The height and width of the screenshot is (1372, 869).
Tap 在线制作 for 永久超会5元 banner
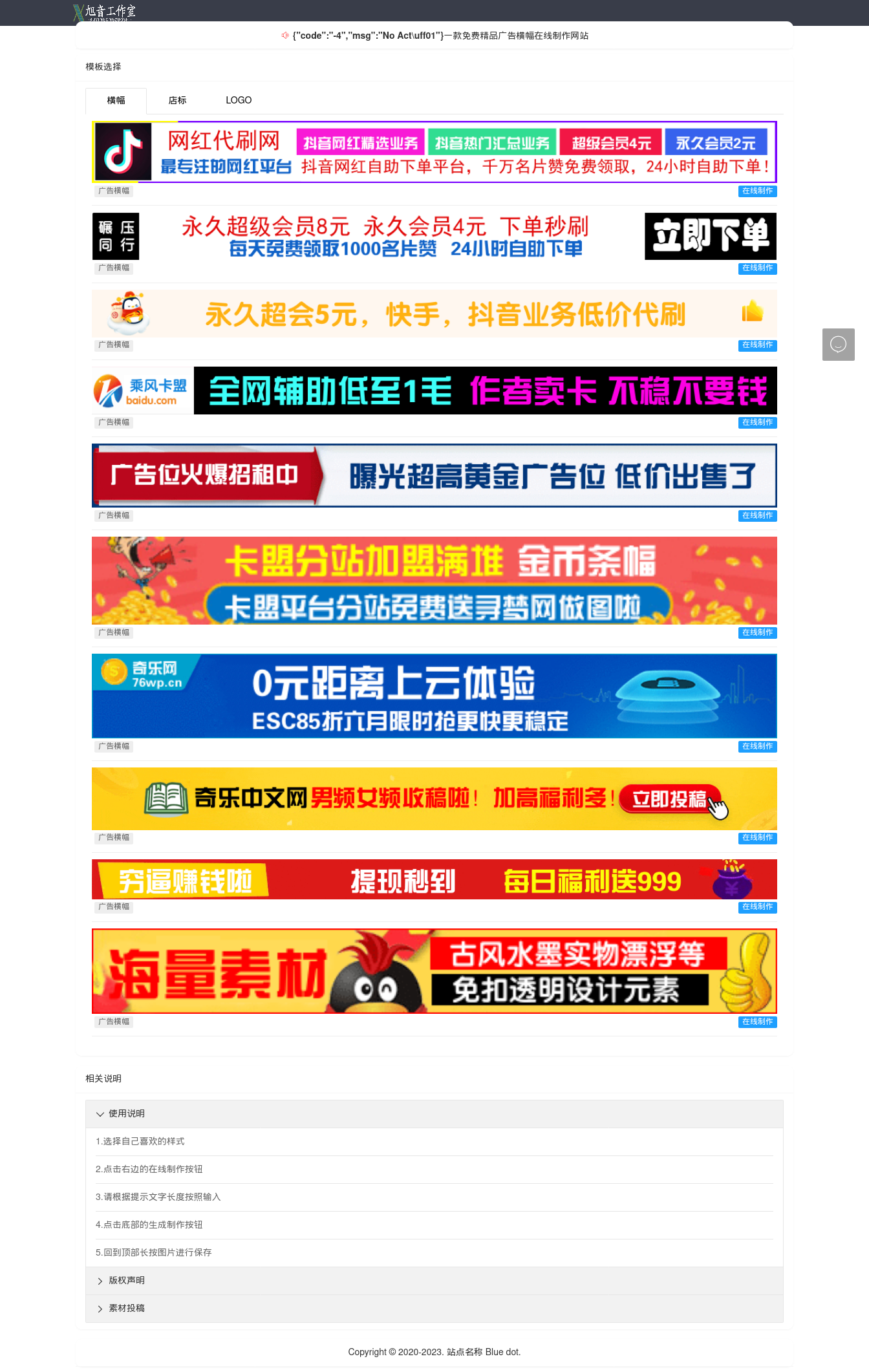coord(757,345)
